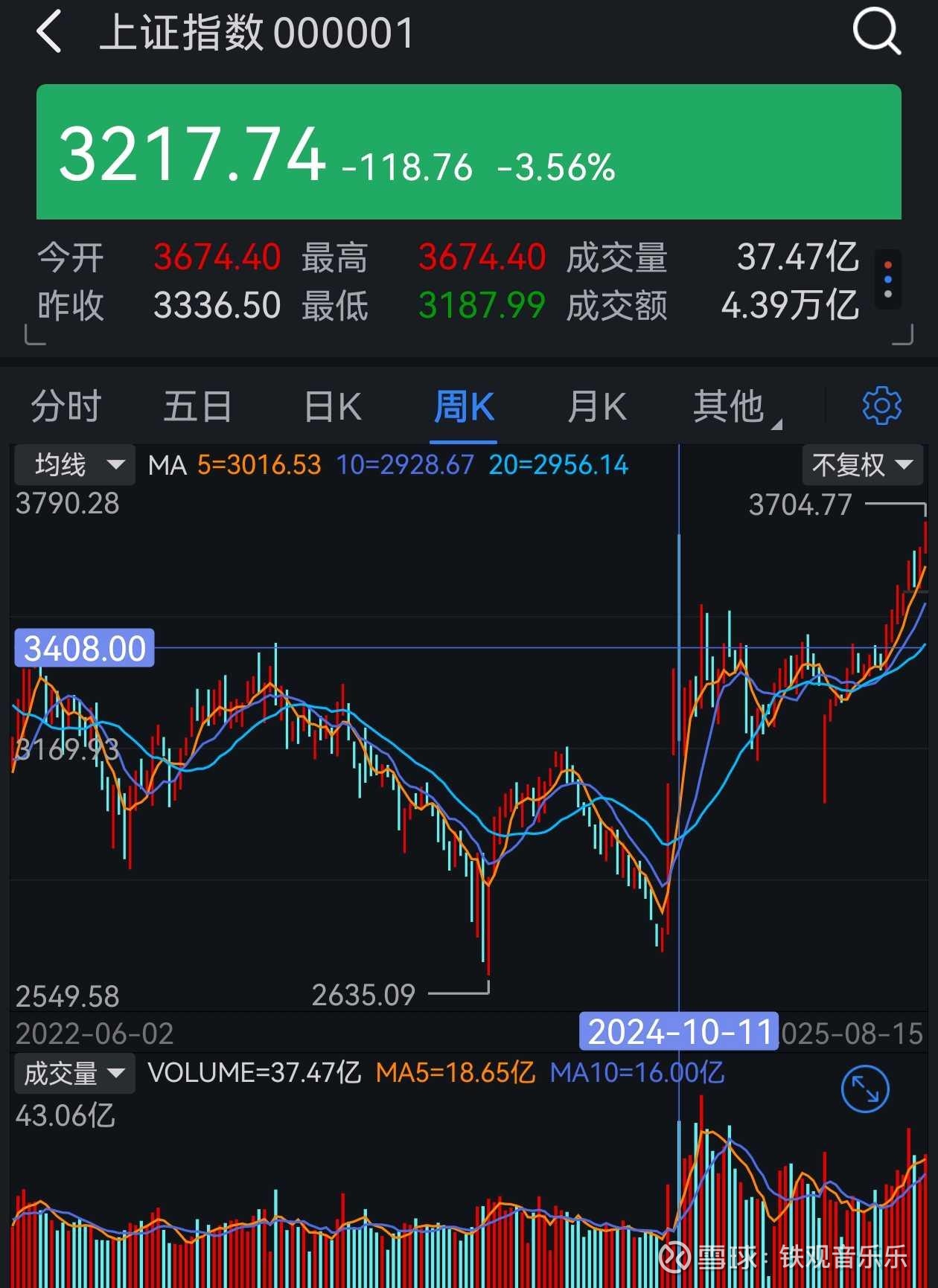Show more quote details via three dots

point(888,279)
